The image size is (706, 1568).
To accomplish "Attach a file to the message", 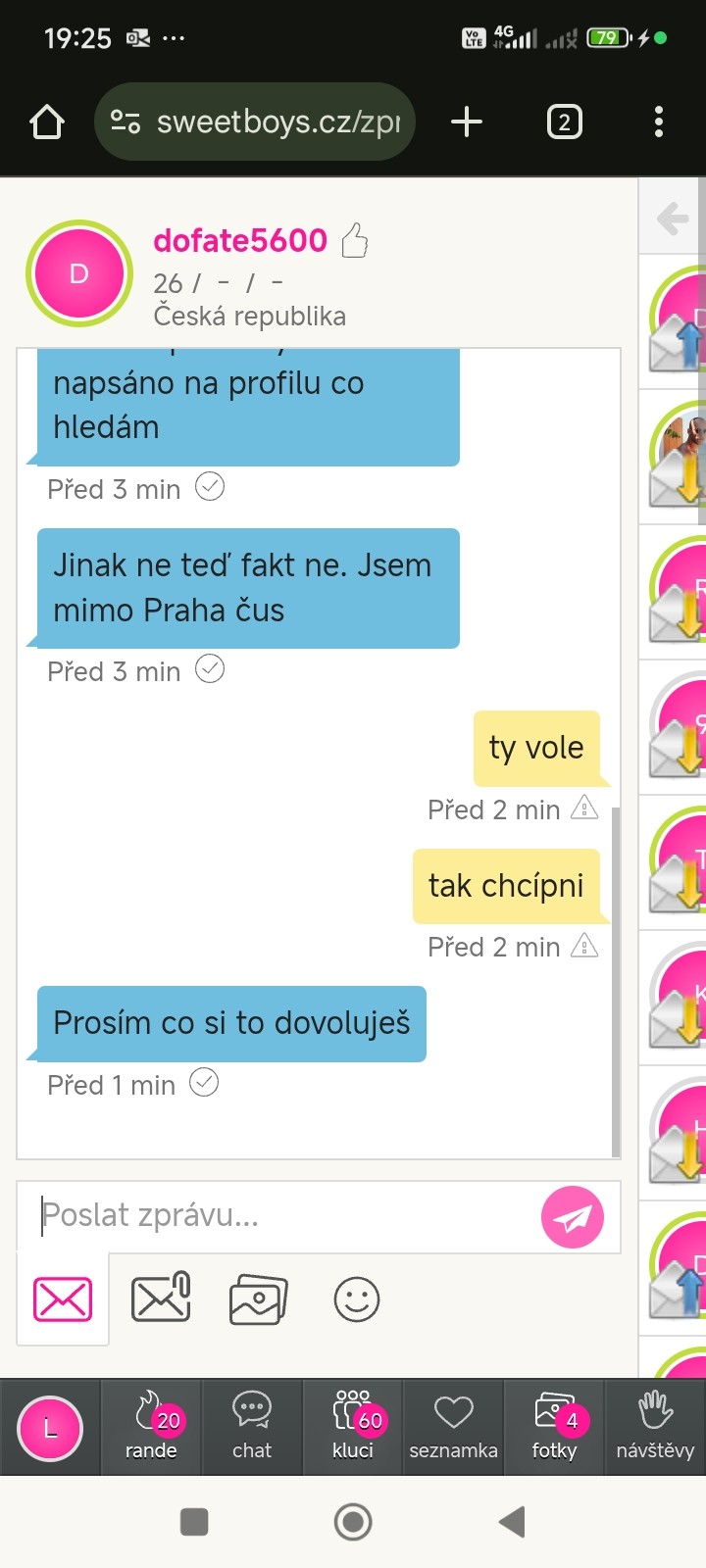I will tap(161, 1298).
